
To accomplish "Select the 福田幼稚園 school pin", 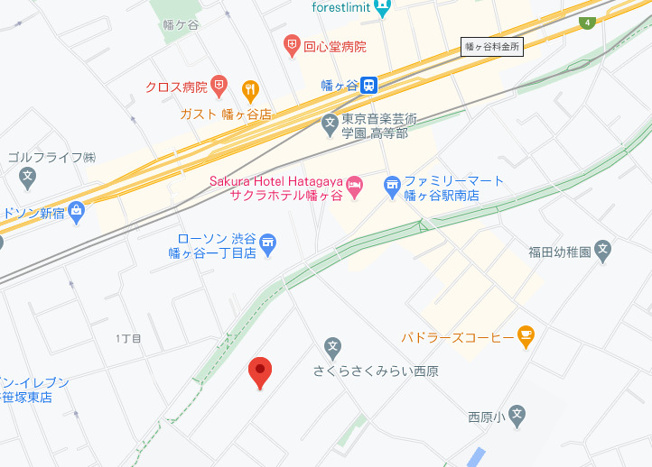I will pos(603,251).
